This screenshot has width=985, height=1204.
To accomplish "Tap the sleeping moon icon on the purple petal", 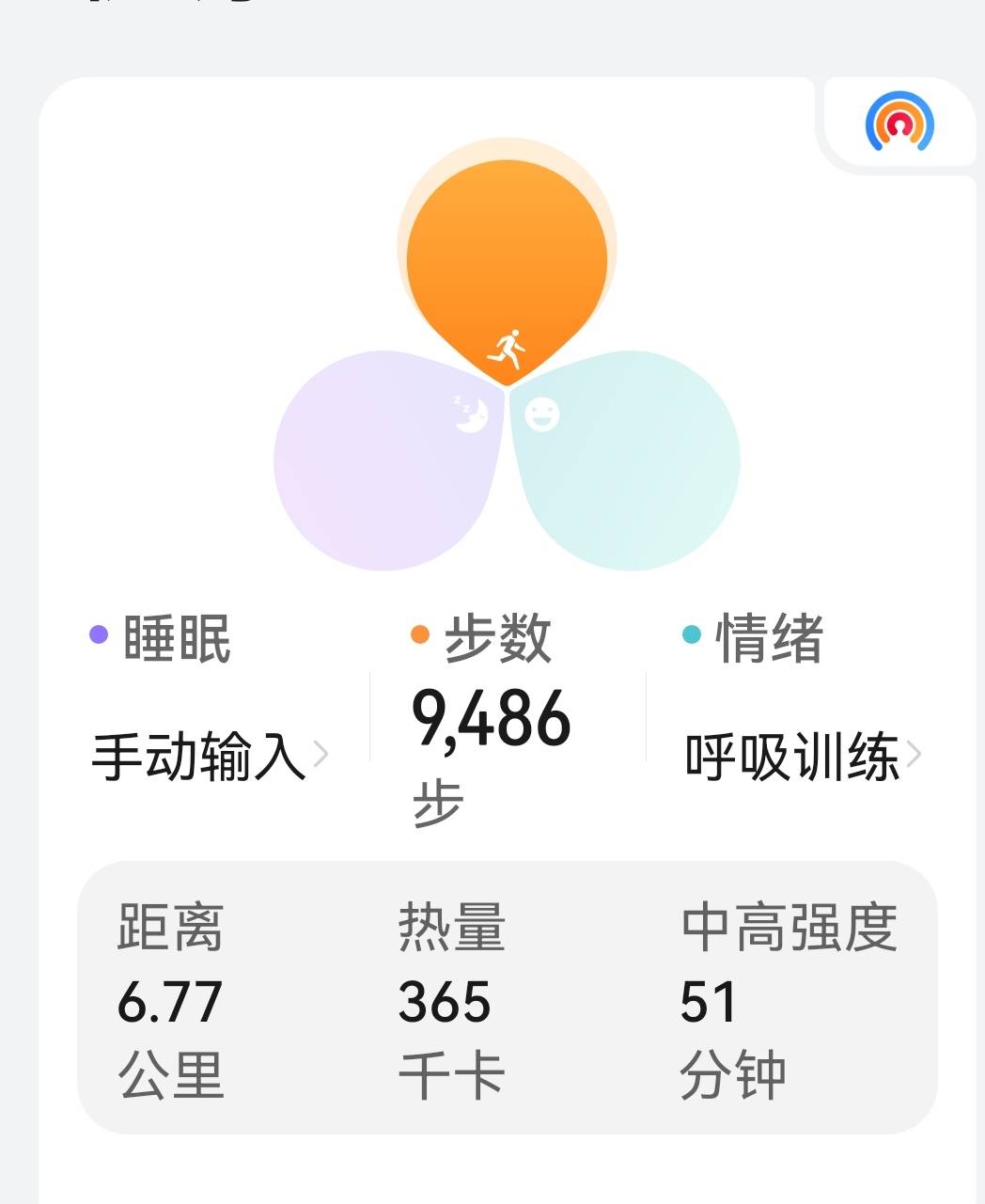I will click(467, 412).
